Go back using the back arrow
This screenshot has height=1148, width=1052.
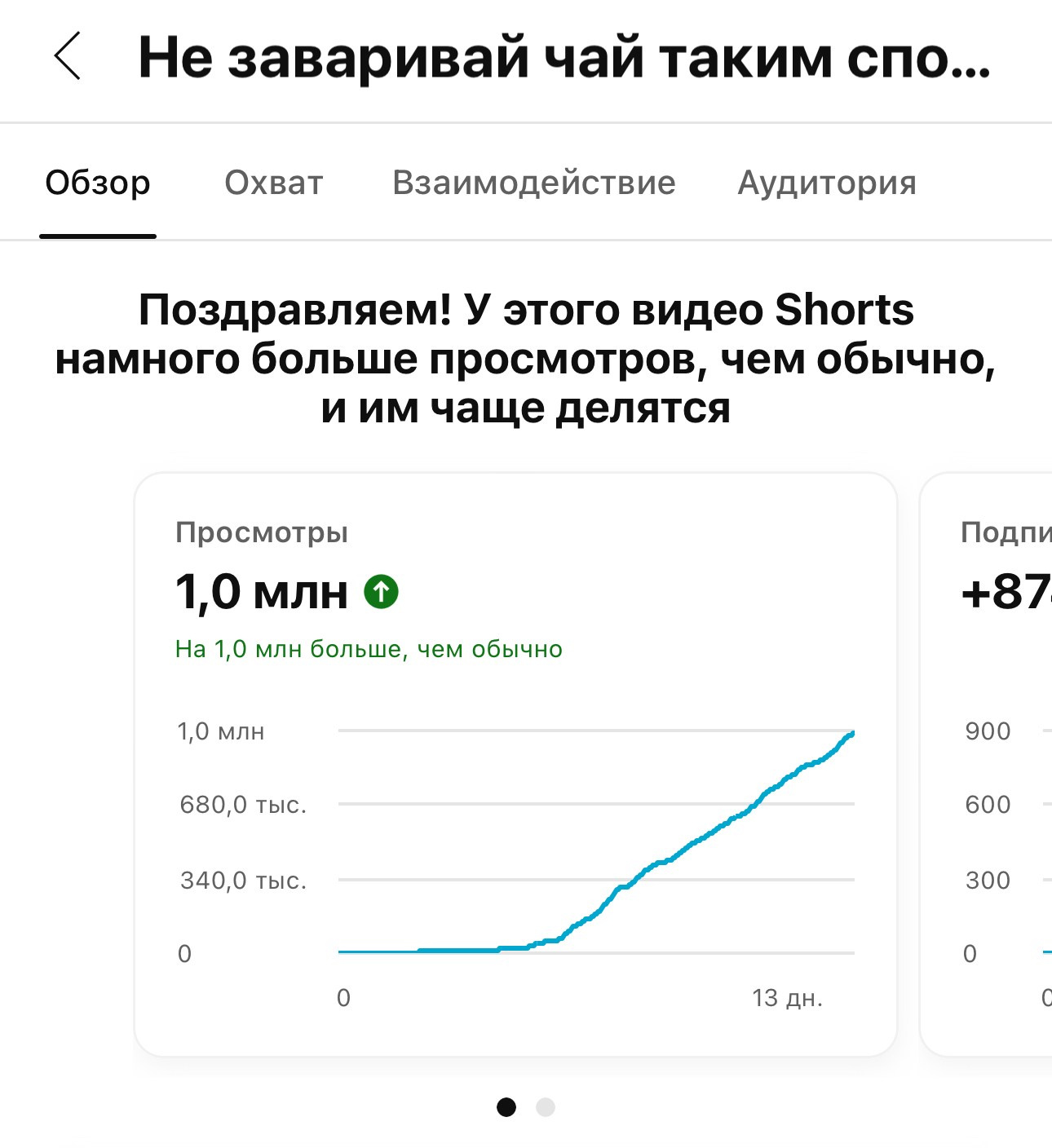68,56
